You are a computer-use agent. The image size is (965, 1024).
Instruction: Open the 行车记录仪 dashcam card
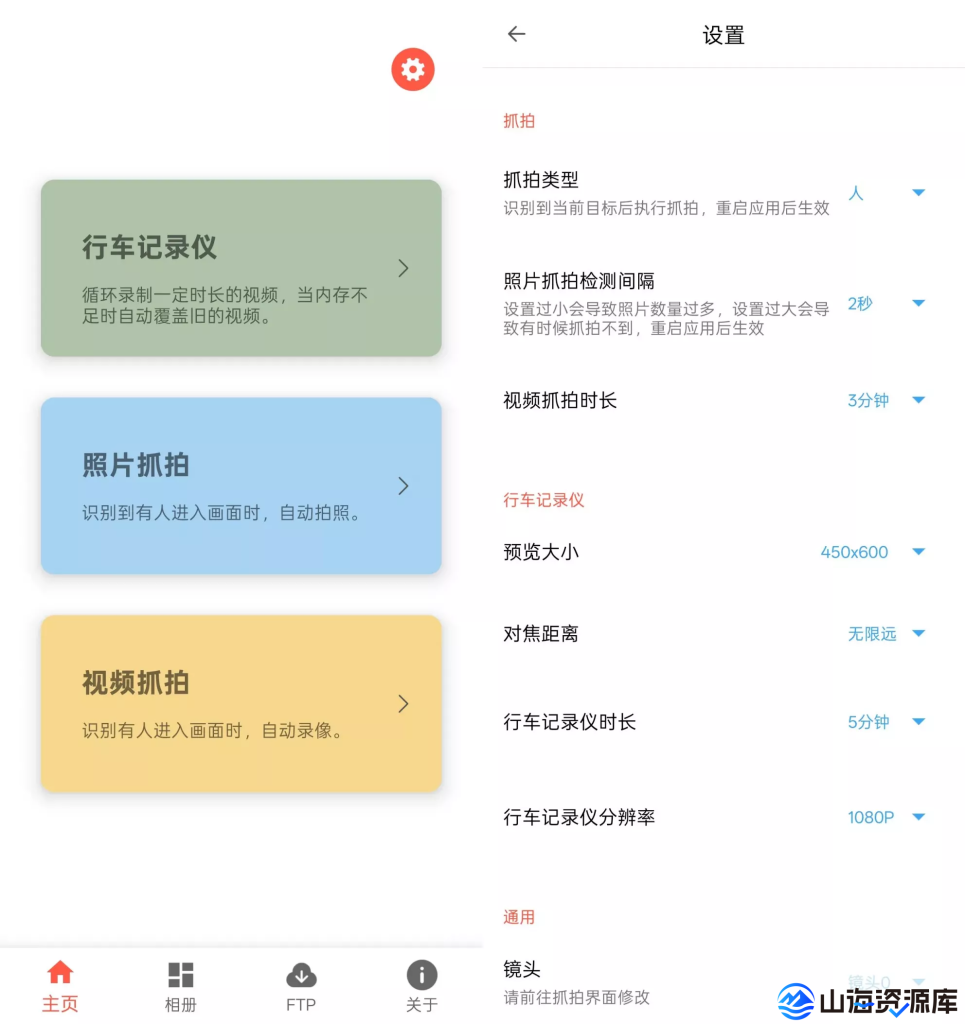(x=240, y=268)
